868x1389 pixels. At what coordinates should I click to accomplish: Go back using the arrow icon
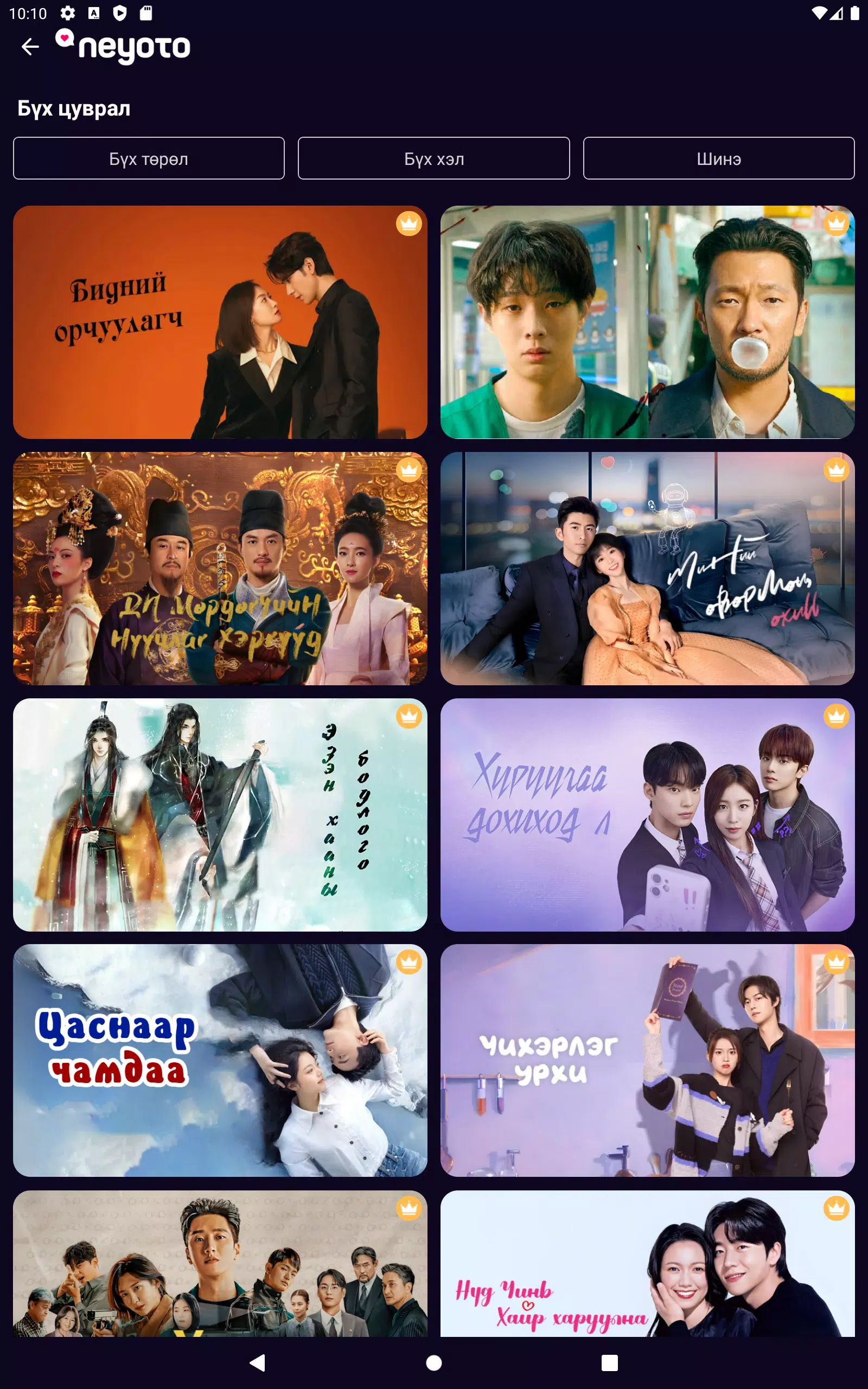(30, 47)
